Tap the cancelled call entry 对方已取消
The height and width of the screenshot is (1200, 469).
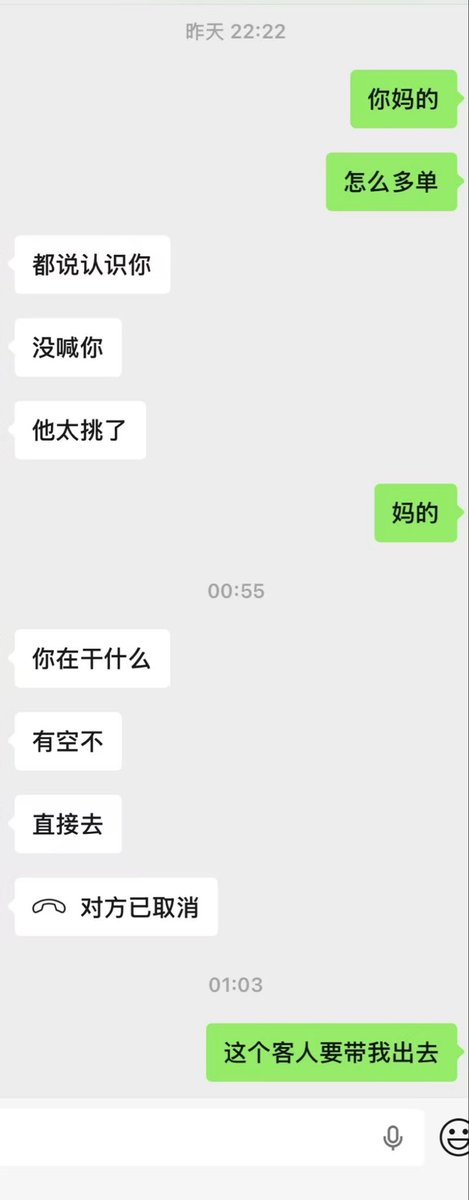point(116,907)
